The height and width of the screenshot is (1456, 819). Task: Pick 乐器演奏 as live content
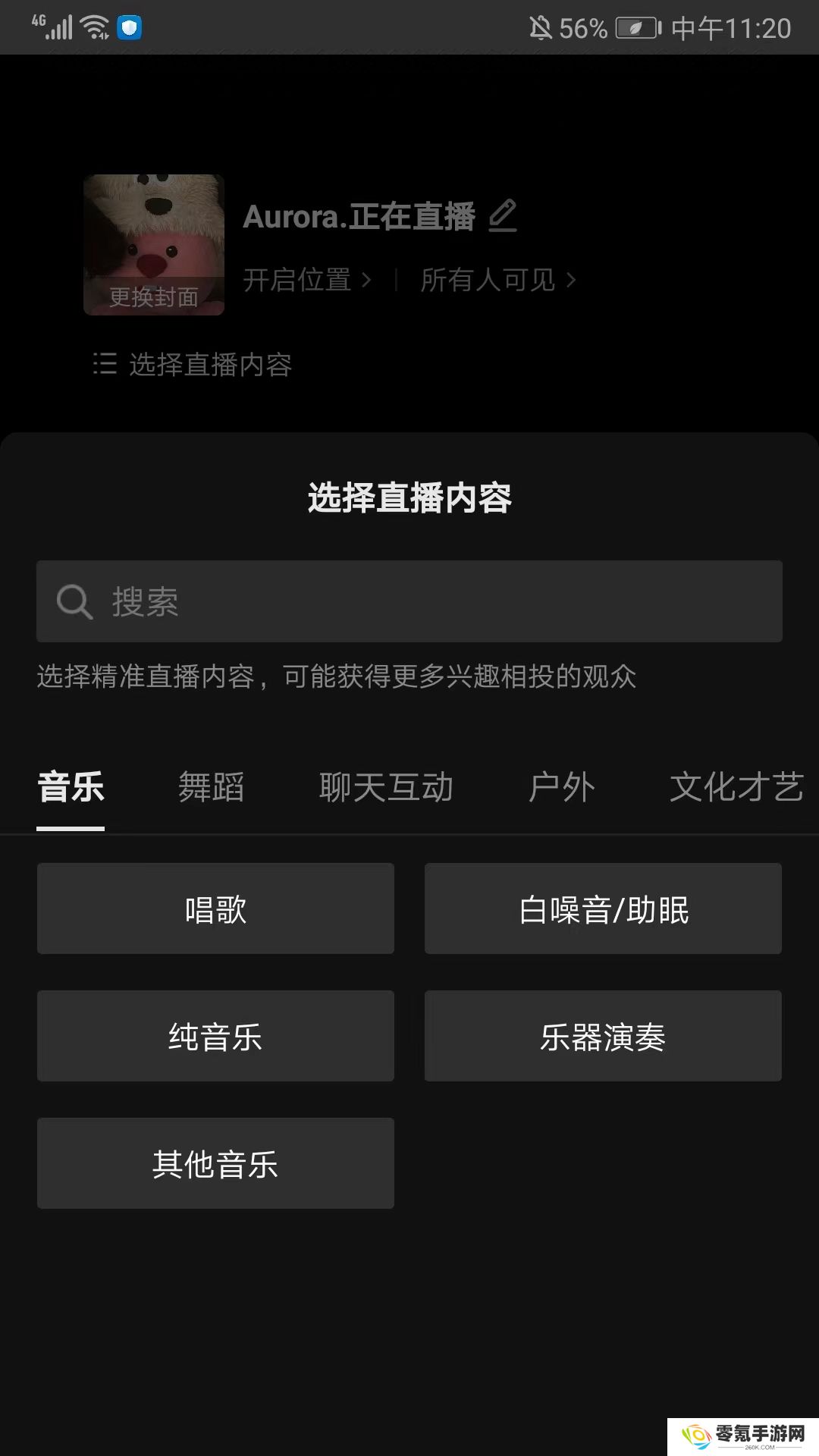[x=603, y=1036]
